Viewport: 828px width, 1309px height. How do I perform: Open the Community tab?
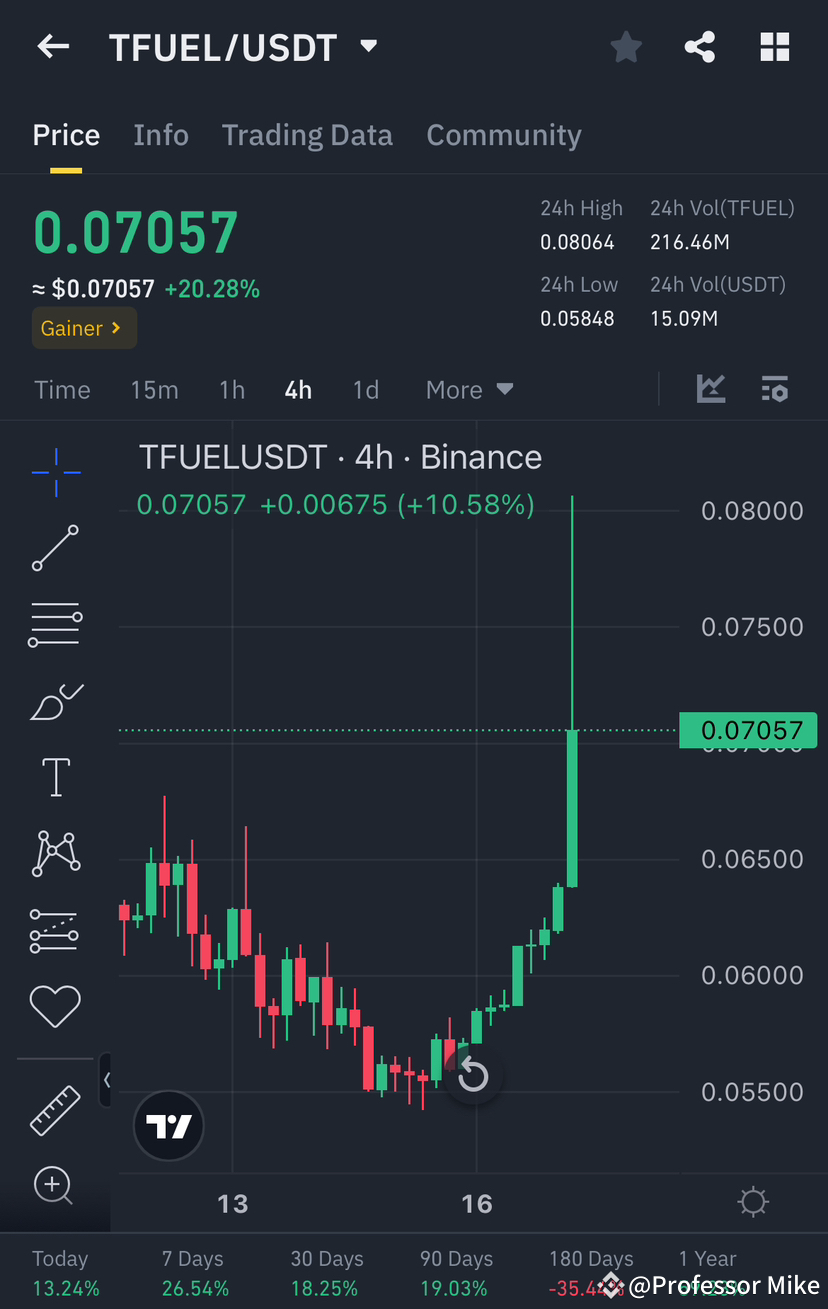click(504, 135)
